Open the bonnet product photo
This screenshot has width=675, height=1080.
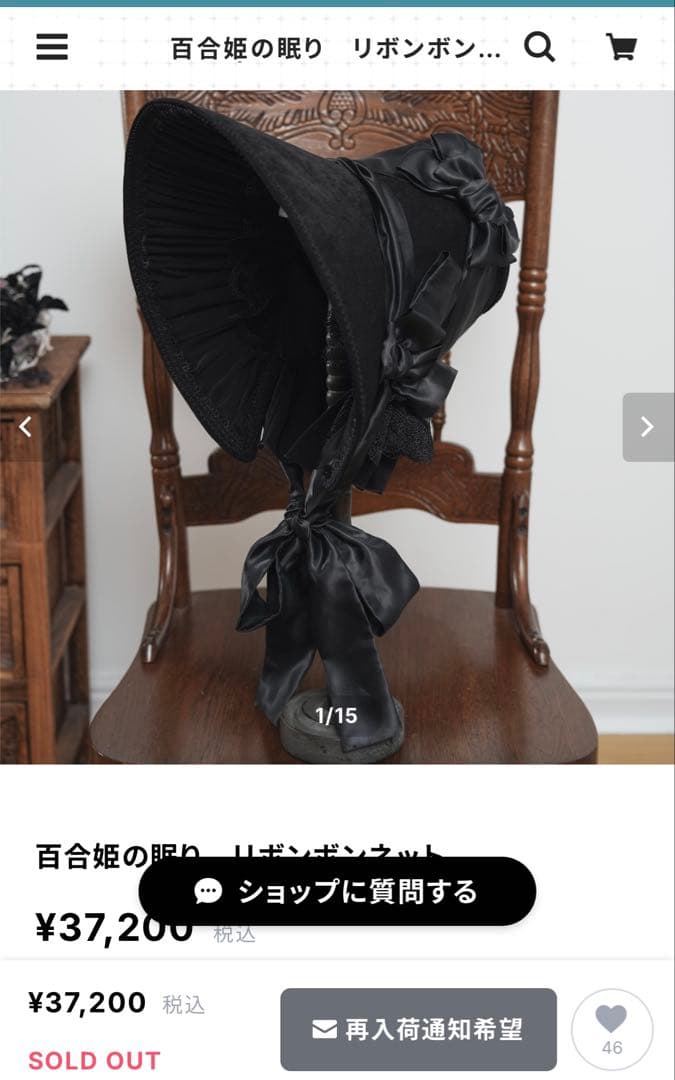point(337,400)
